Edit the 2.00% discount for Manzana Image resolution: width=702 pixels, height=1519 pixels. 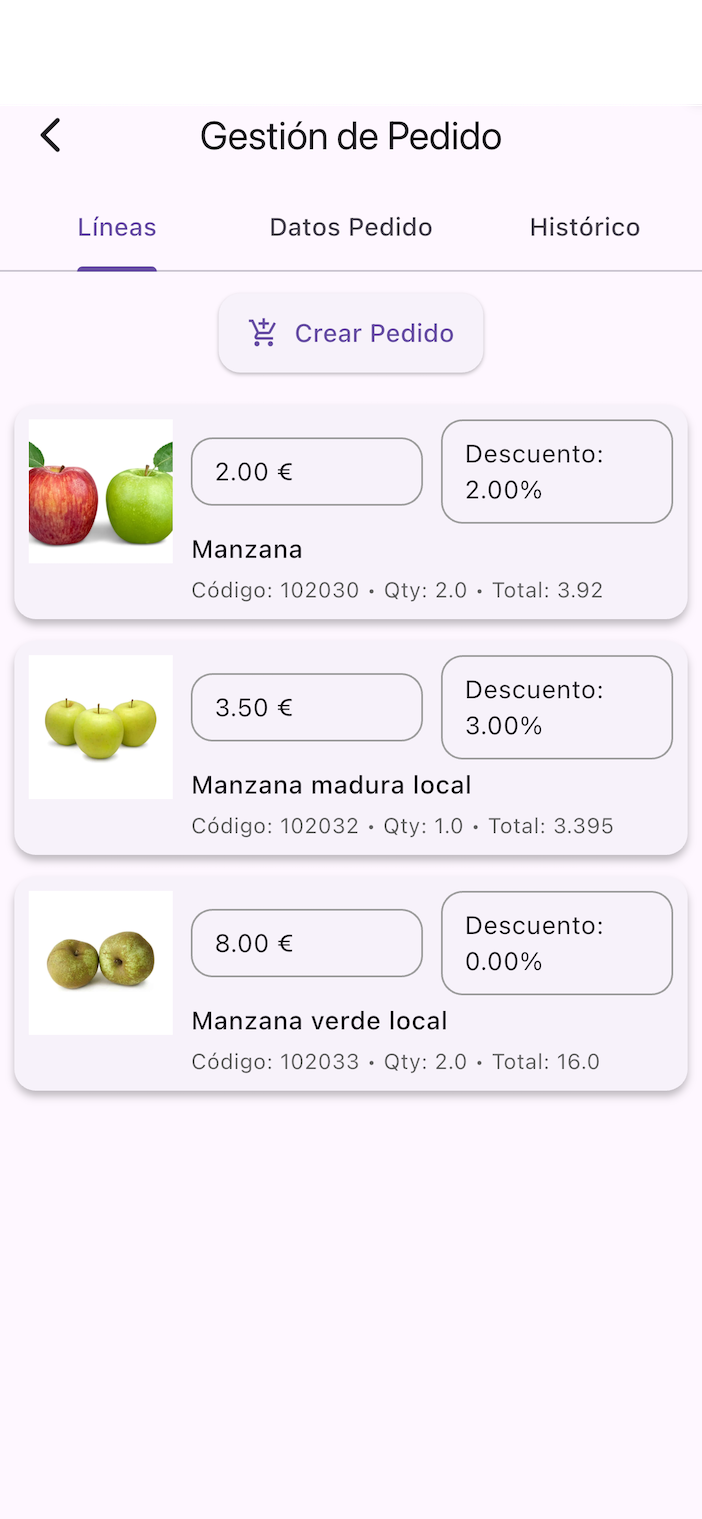point(556,472)
